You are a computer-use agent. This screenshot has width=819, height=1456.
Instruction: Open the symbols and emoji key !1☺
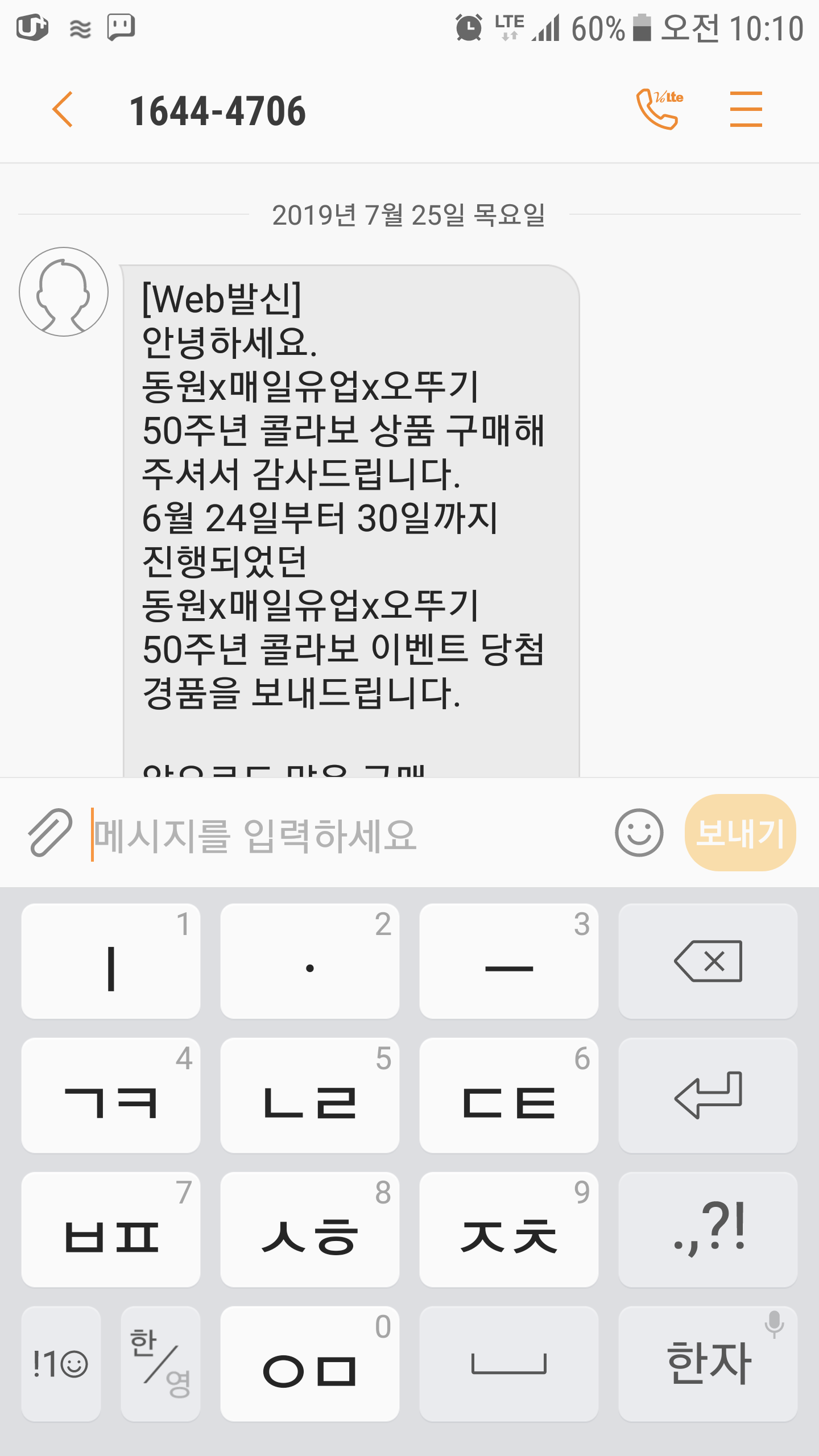[61, 1364]
